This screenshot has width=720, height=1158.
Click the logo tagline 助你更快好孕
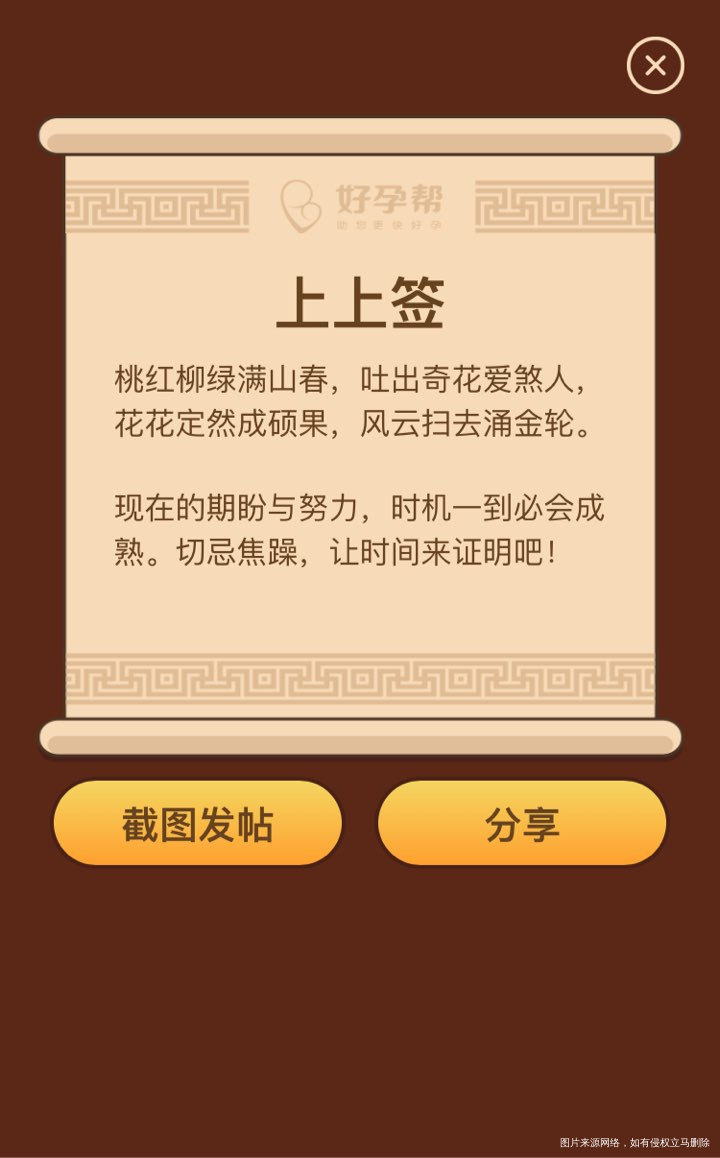(392, 222)
